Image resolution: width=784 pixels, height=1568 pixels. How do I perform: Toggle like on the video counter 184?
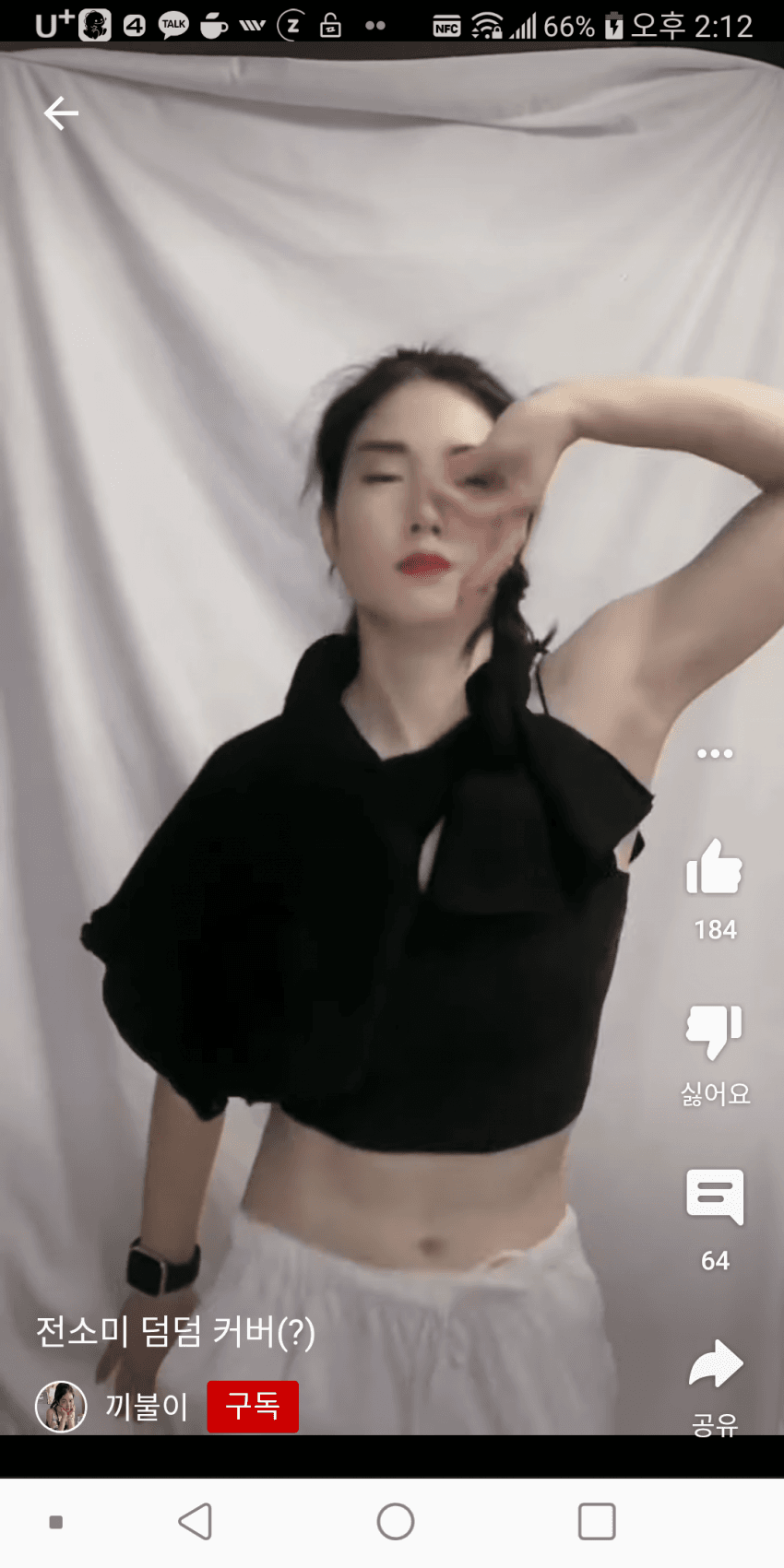tap(714, 929)
